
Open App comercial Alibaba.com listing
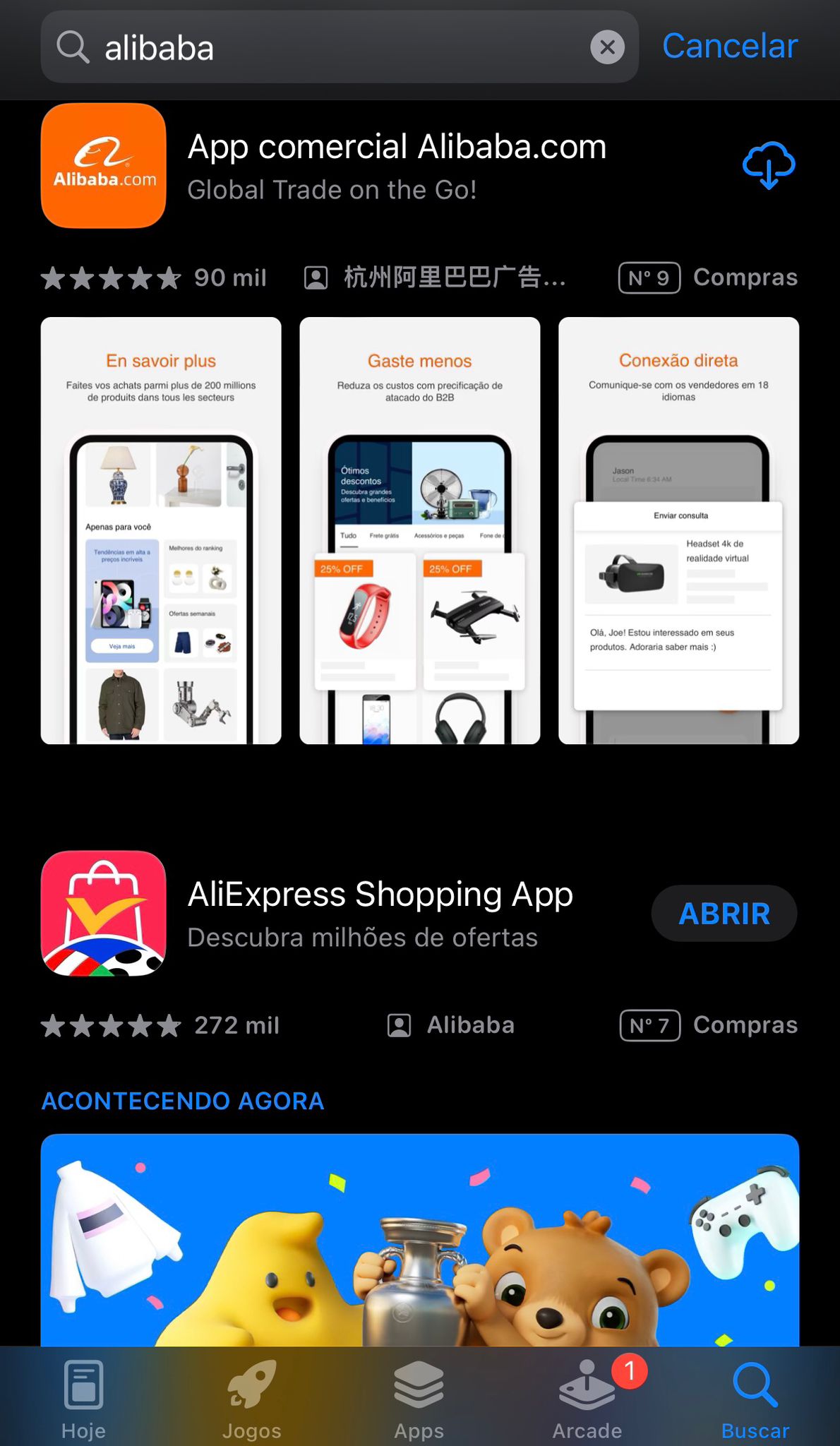click(x=397, y=166)
